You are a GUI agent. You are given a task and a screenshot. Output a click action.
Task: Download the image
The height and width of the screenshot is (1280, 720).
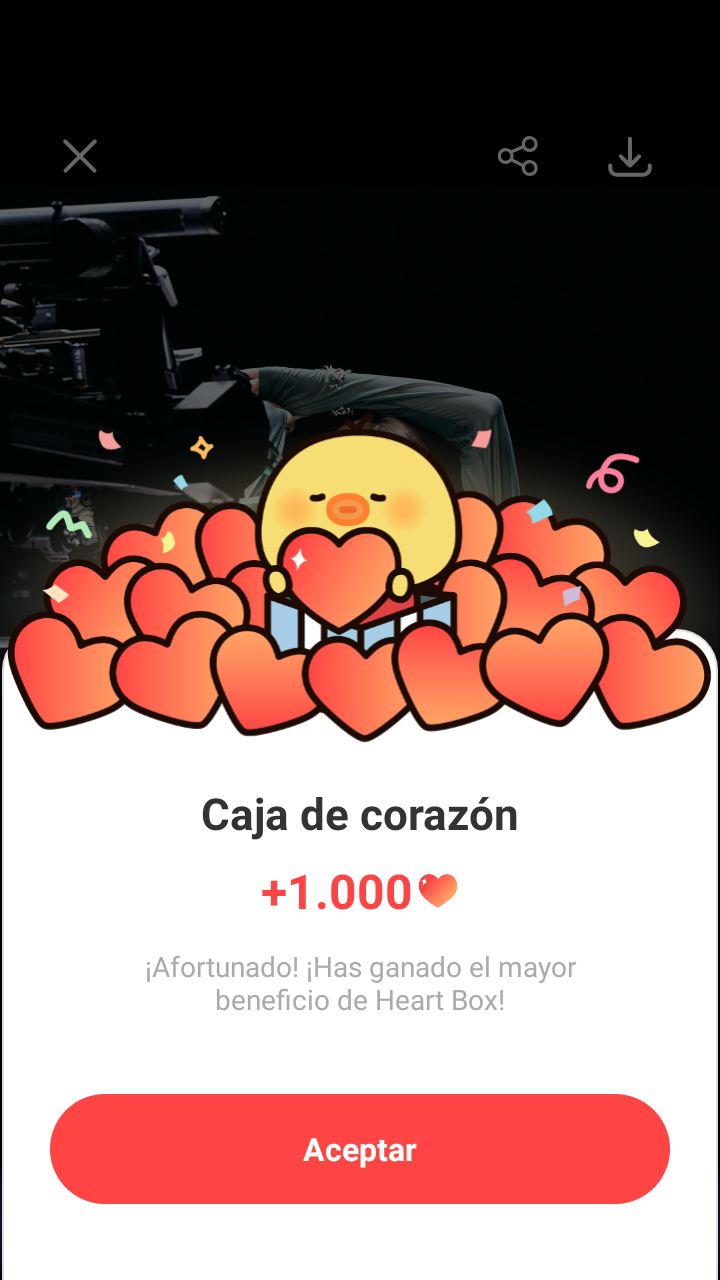click(x=630, y=158)
